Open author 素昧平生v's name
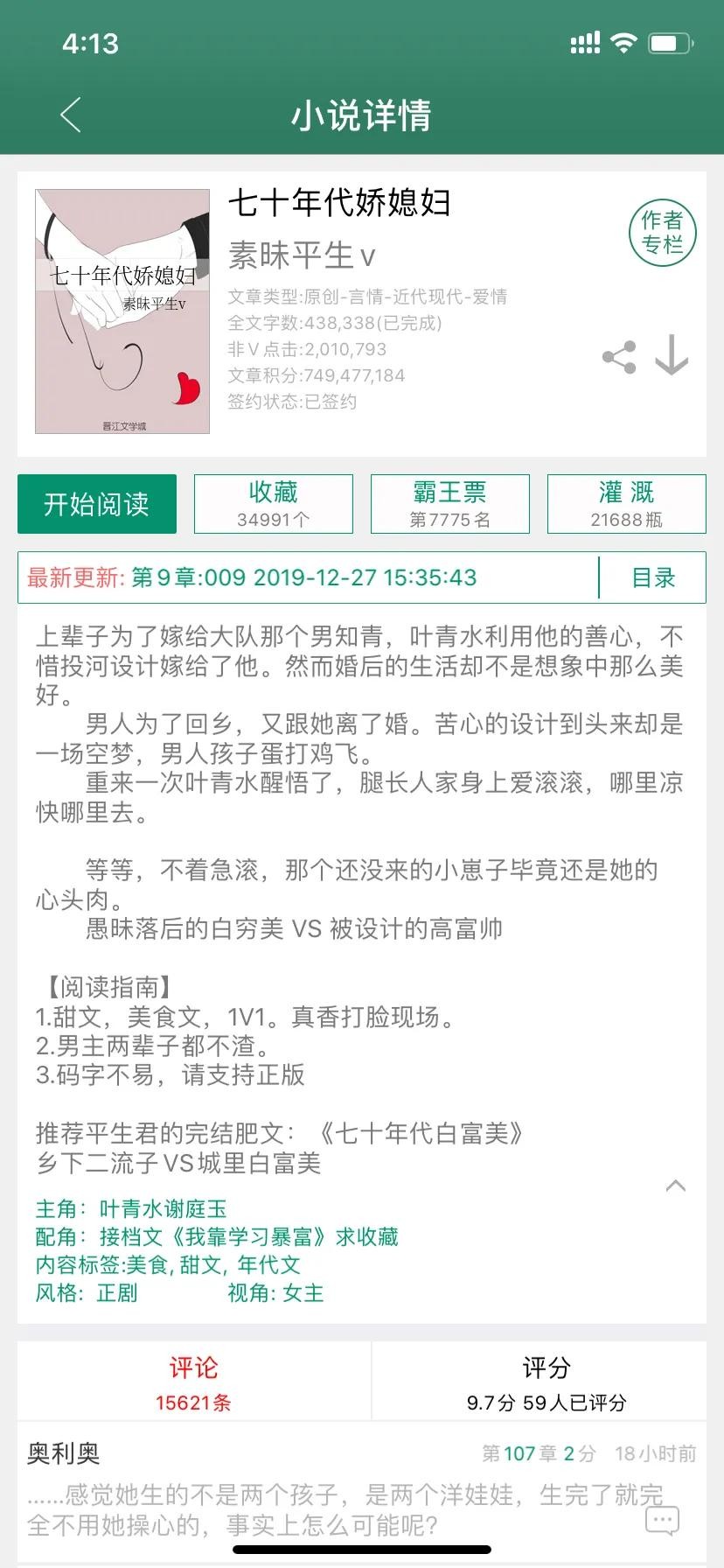 (302, 255)
